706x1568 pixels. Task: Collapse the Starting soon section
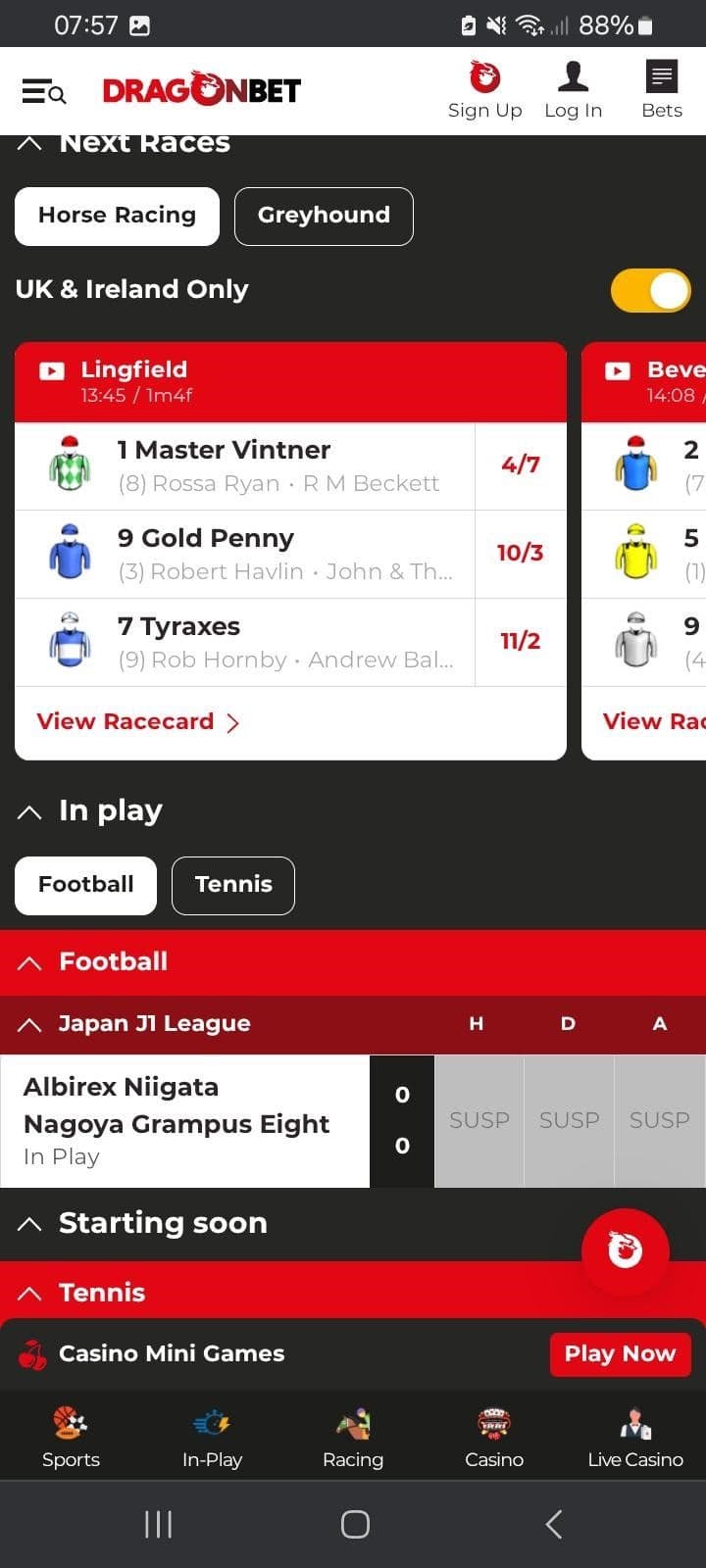pos(28,1222)
